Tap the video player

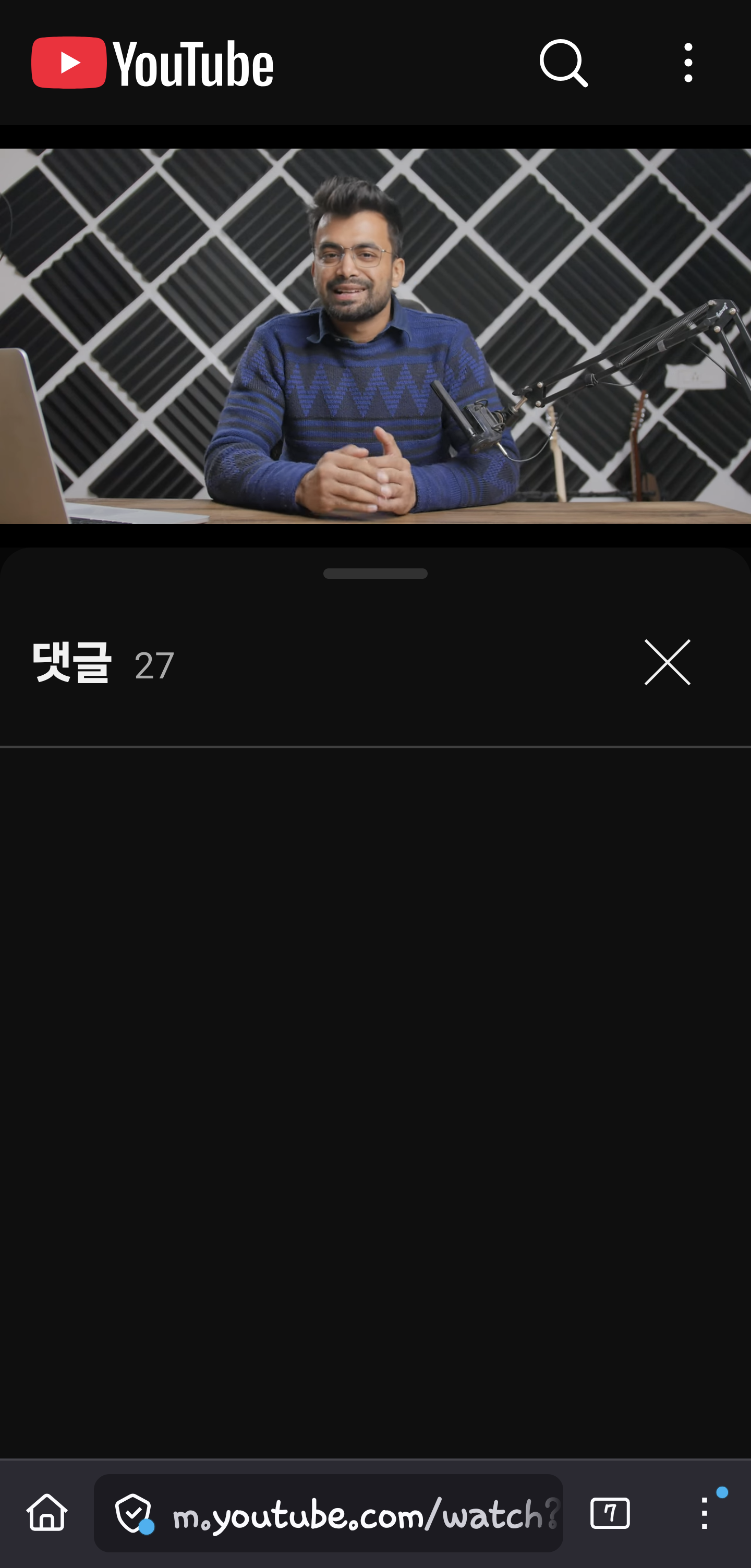[x=375, y=336]
